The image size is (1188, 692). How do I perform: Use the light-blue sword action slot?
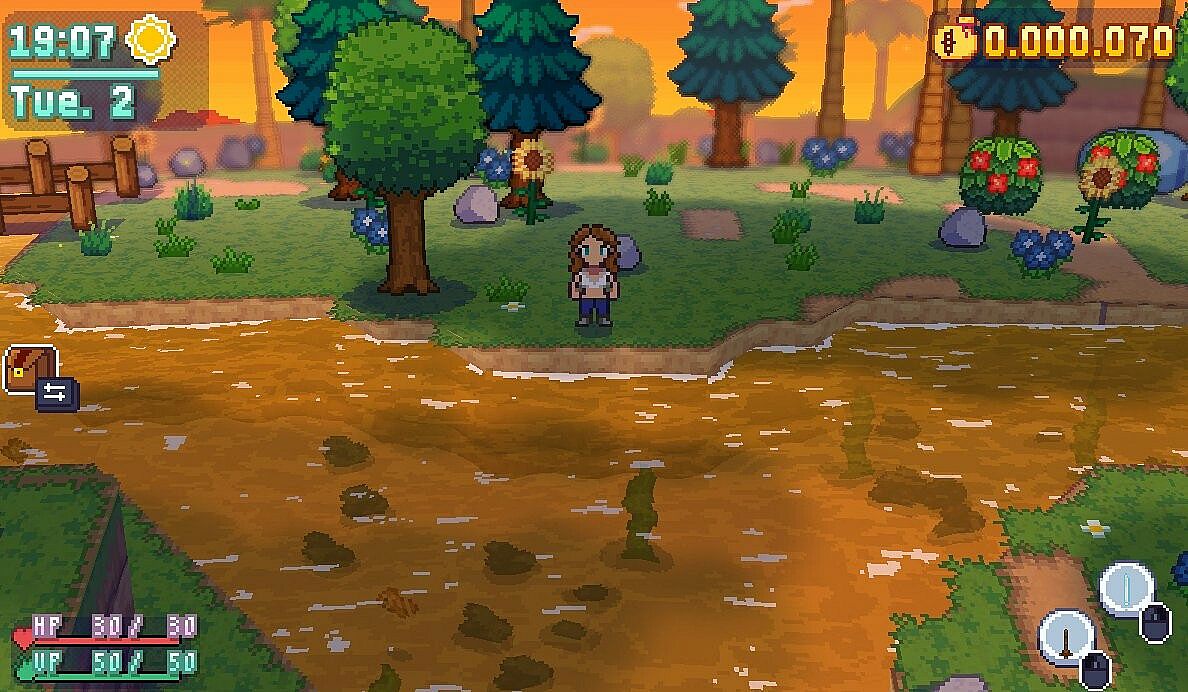[1127, 588]
